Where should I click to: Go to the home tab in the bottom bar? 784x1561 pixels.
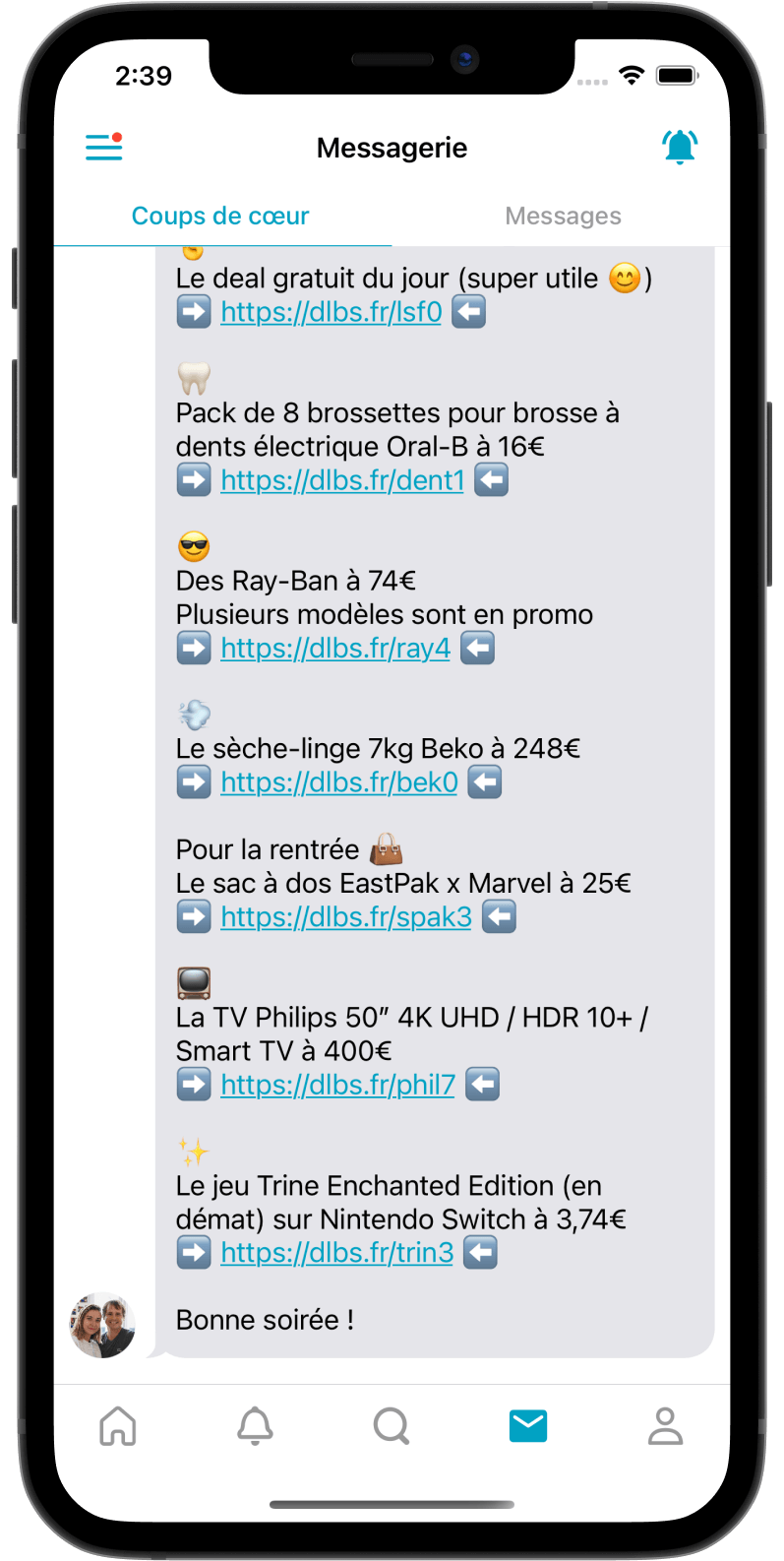[x=118, y=1425]
